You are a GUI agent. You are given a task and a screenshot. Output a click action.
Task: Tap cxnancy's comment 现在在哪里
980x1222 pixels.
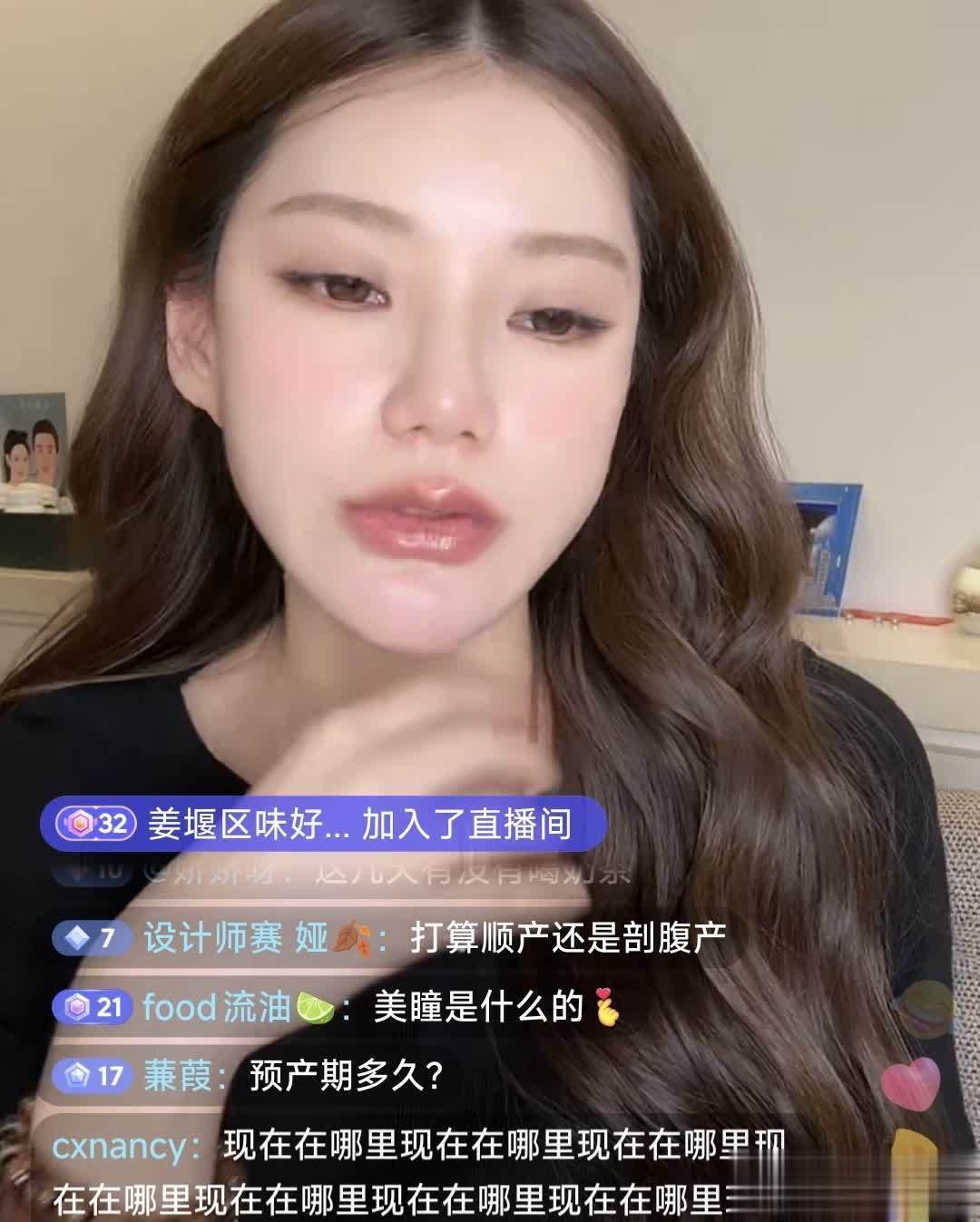pyautogui.click(x=417, y=1172)
